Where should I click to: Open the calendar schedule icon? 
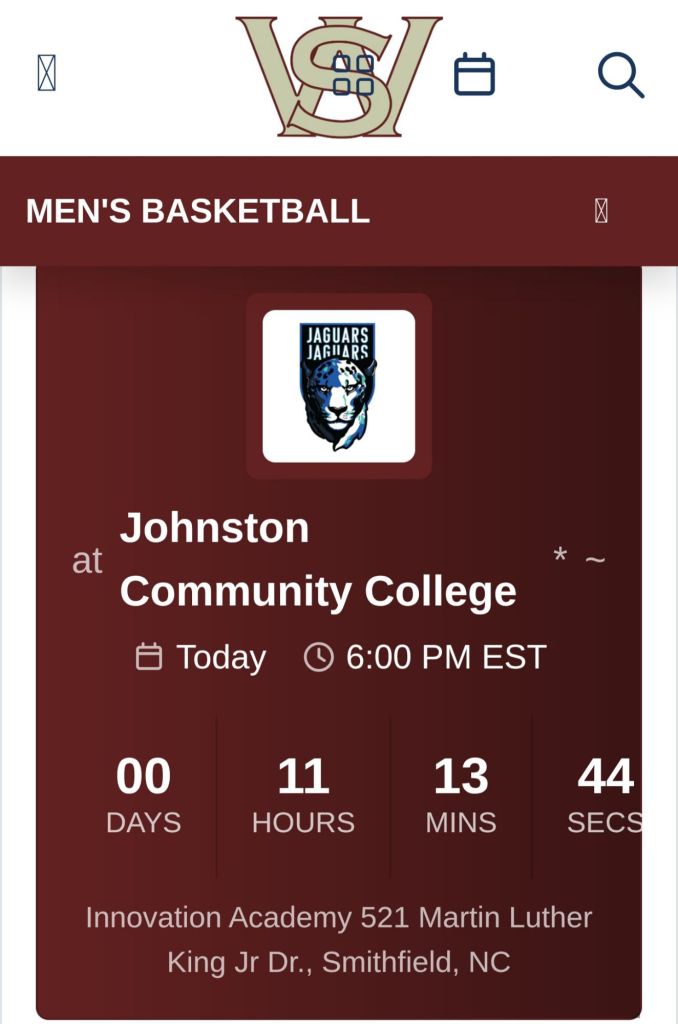point(474,75)
